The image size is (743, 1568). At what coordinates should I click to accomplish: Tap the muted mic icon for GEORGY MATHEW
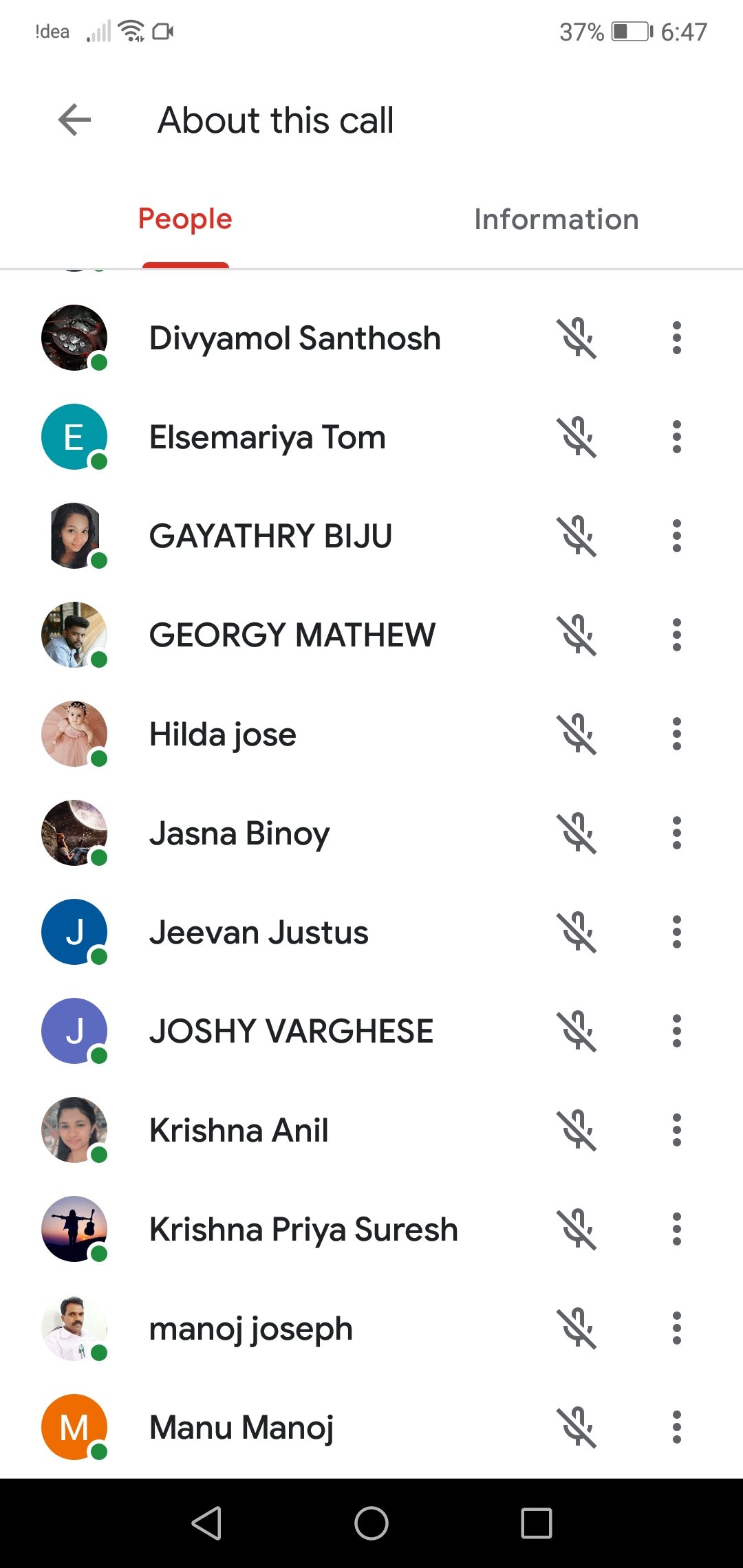578,635
